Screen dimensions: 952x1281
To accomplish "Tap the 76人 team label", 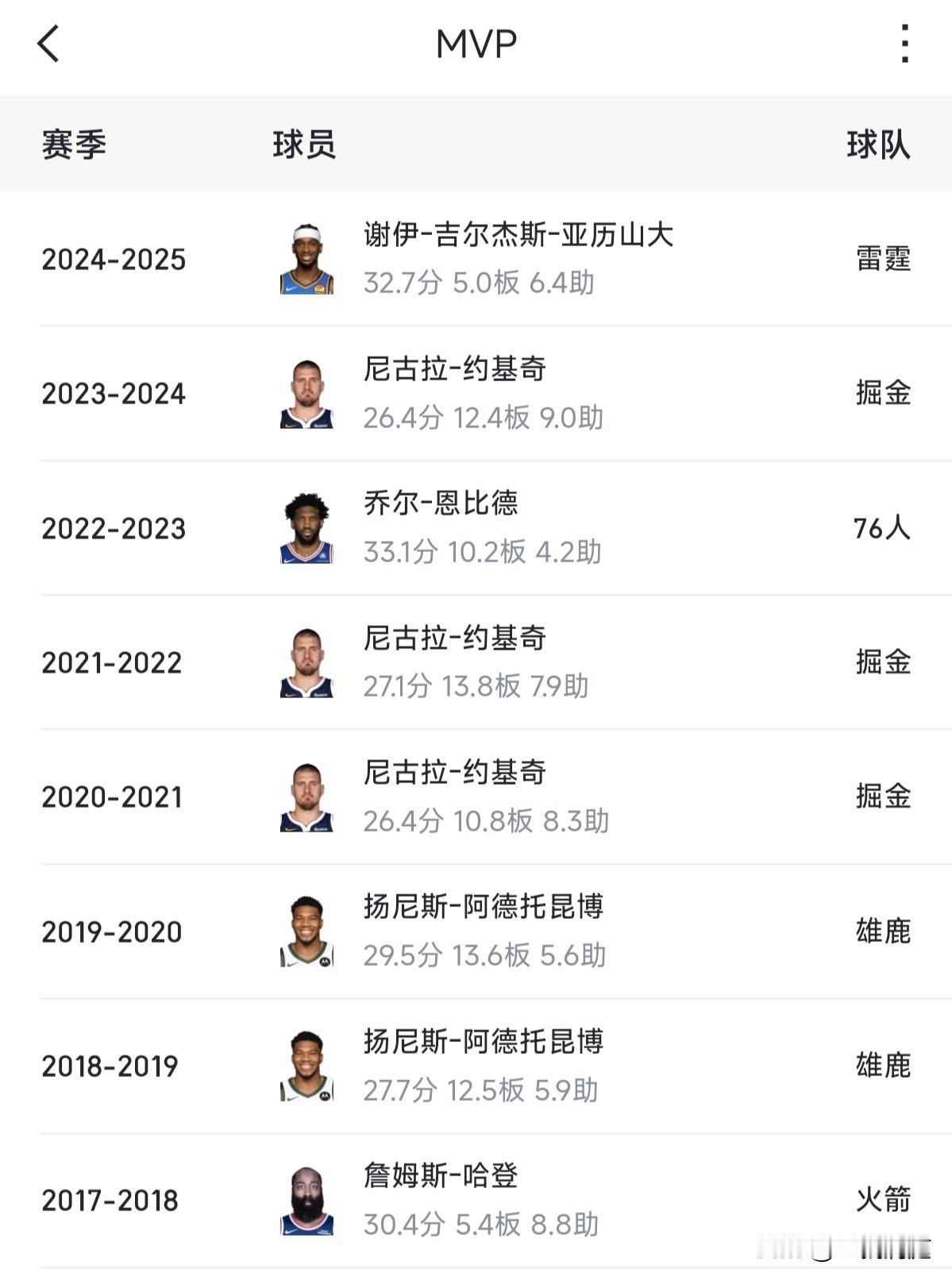I will click(885, 529).
